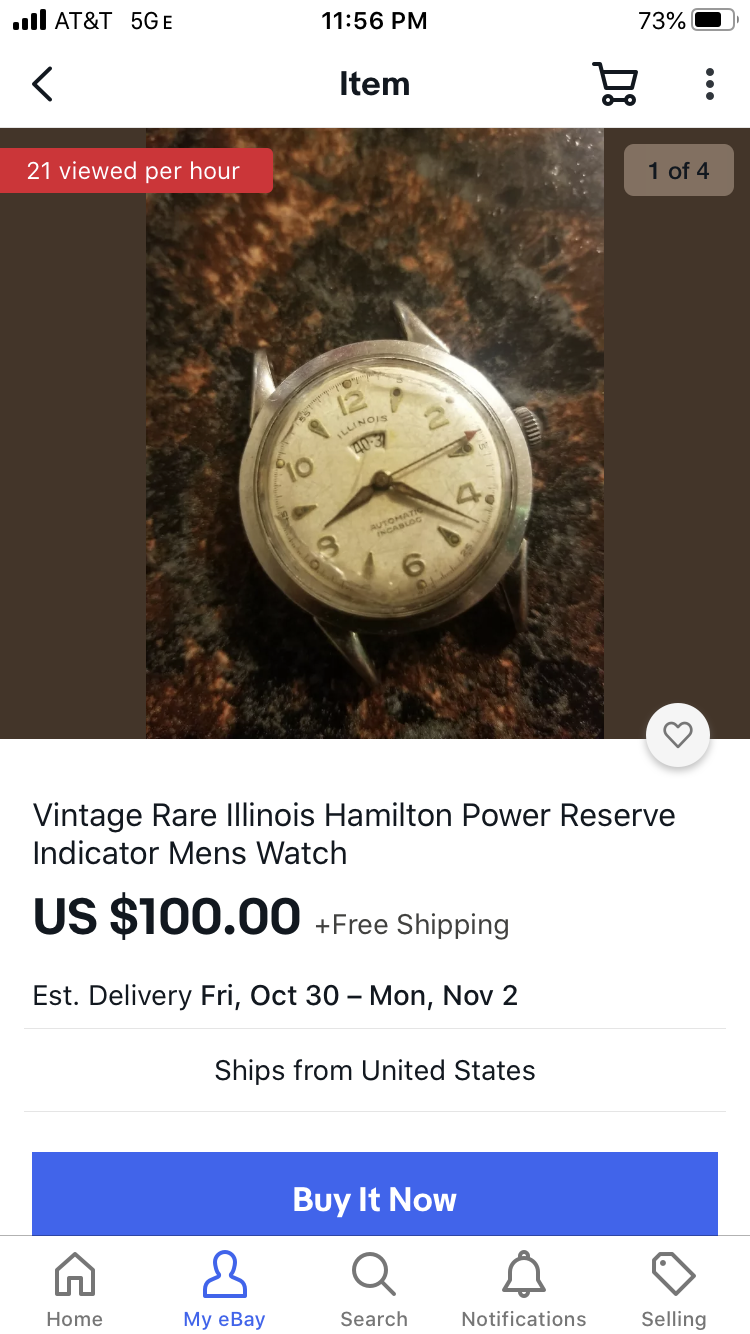This screenshot has width=750, height=1334.
Task: Open the Notifications tab
Action: click(524, 1290)
